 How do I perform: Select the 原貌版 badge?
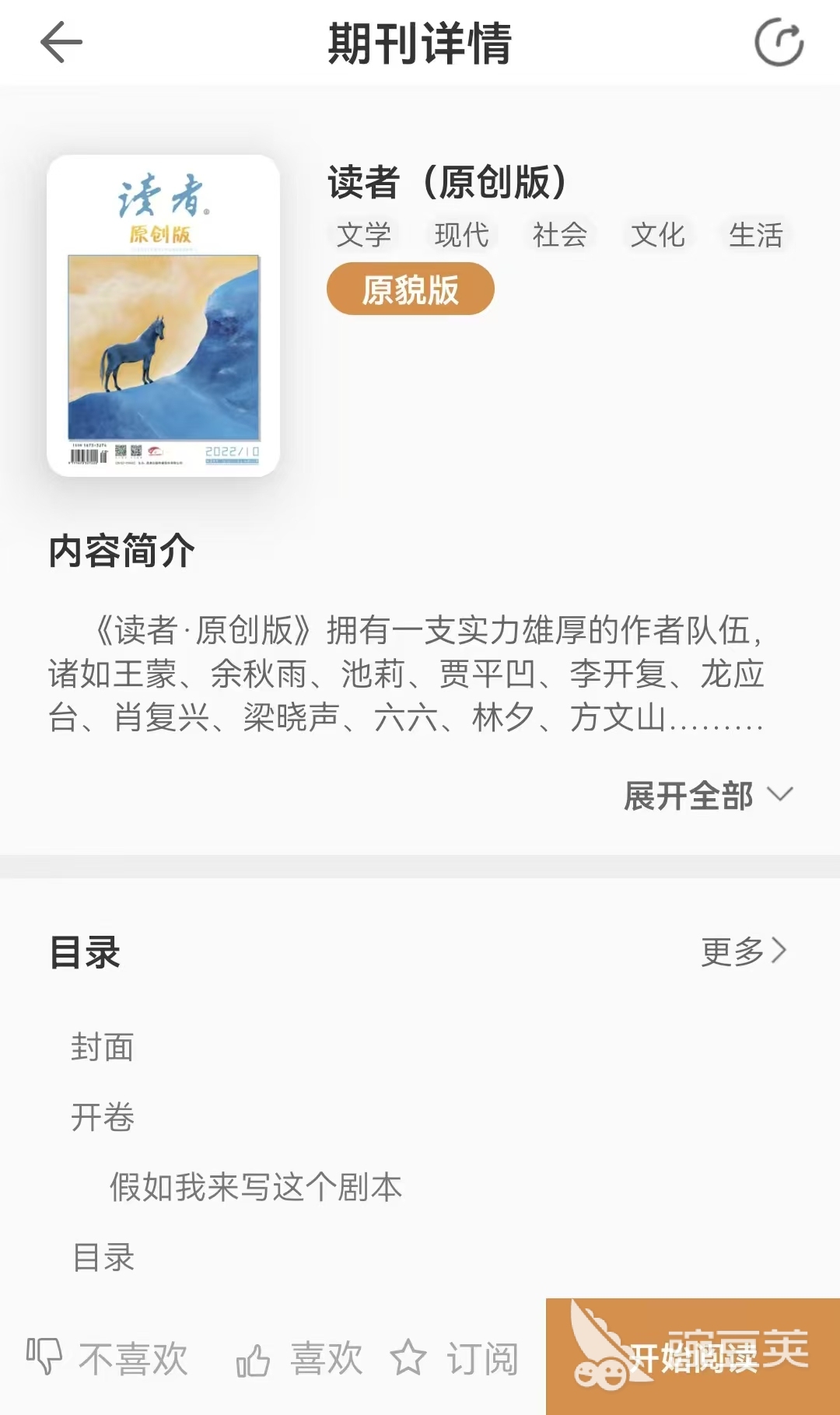pyautogui.click(x=410, y=289)
